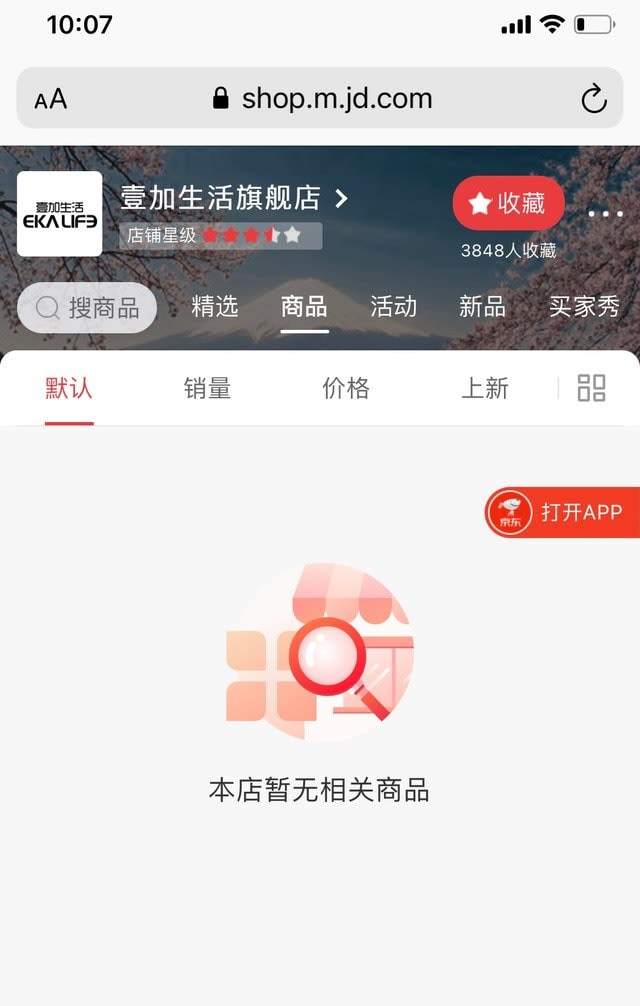Tap 打开APP to open JD app
Screen dimensions: 640x1006
coord(565,513)
